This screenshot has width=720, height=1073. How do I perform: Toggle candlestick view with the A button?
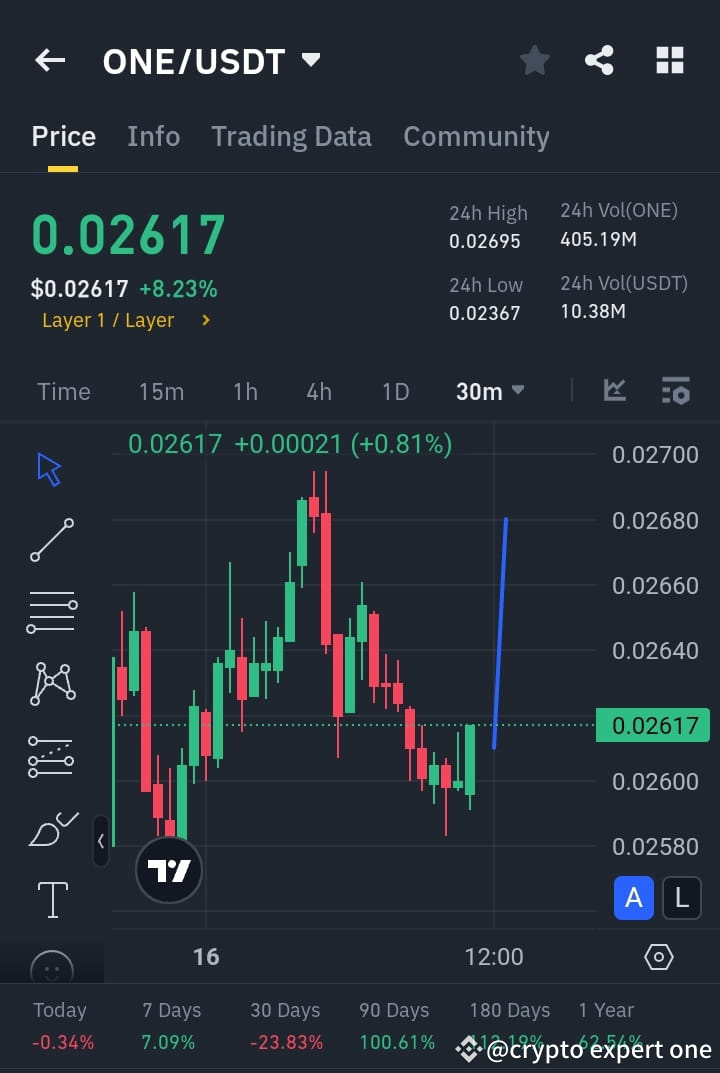tap(633, 897)
